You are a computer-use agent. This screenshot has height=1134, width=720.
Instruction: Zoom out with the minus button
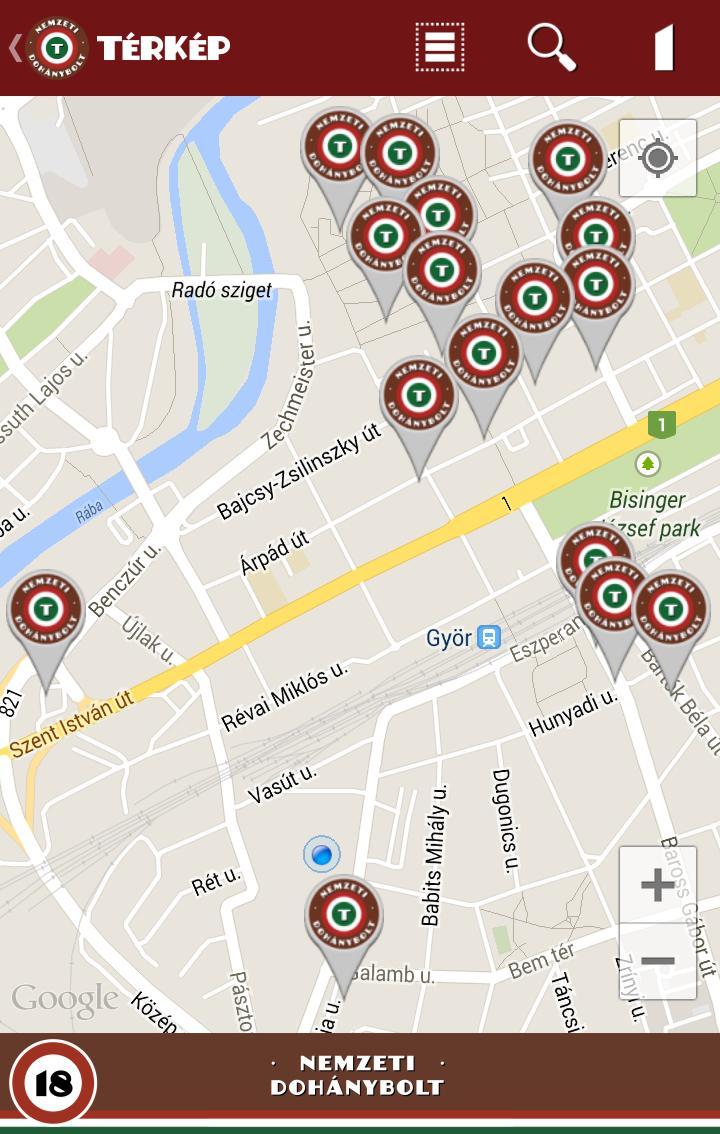point(657,961)
